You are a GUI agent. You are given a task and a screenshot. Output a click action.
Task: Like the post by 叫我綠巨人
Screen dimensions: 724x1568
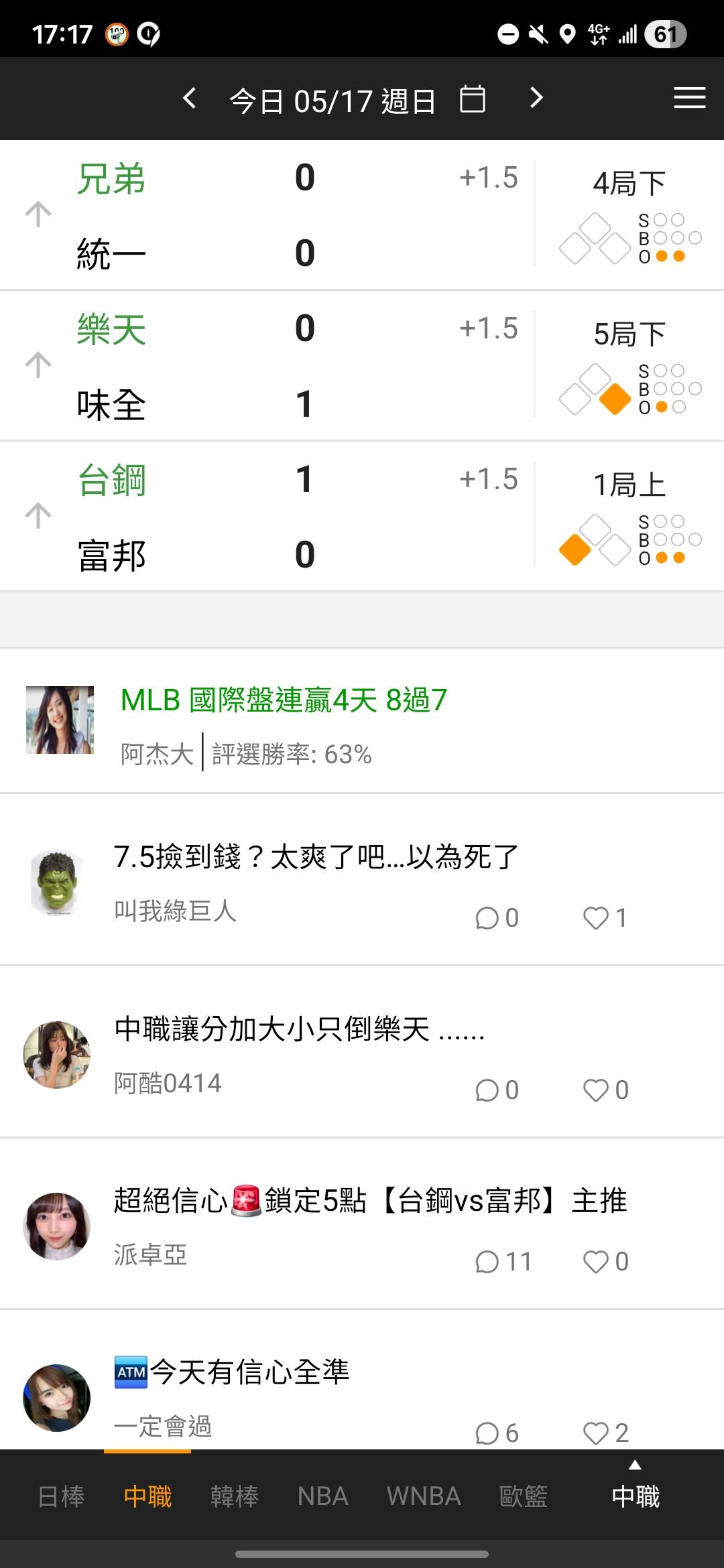click(x=606, y=918)
